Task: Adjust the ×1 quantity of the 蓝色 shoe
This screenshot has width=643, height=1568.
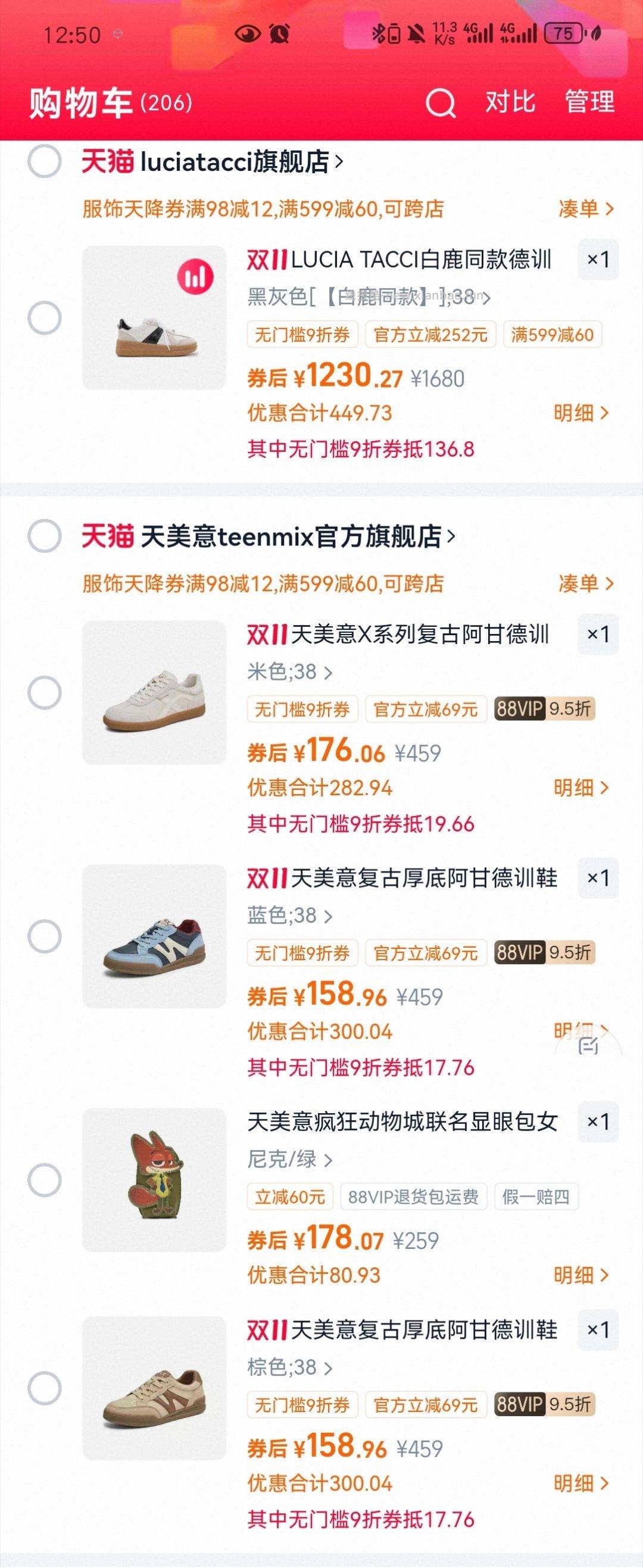Action: point(598,877)
